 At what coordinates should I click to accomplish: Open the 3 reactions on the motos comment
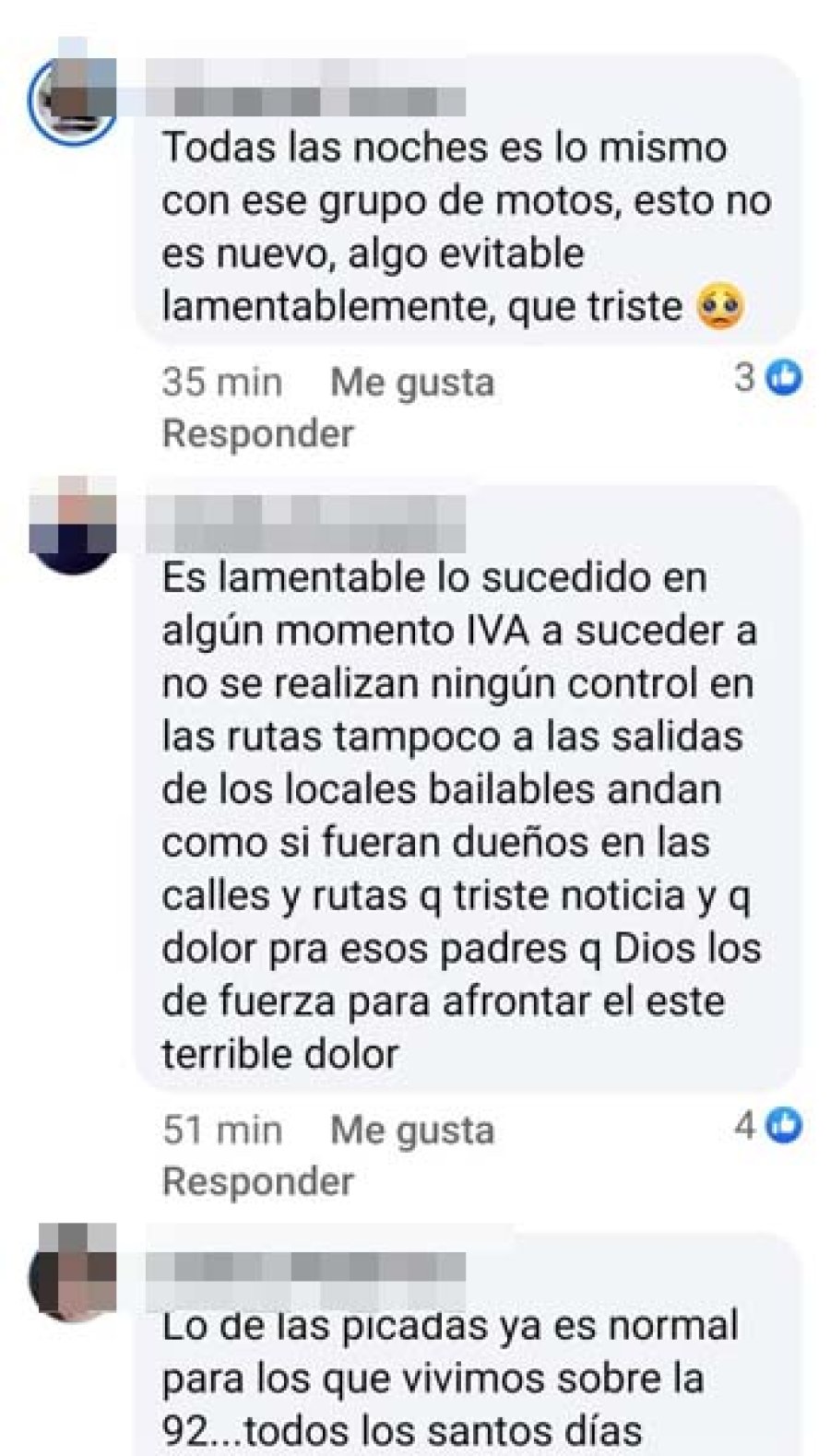pos(767,377)
